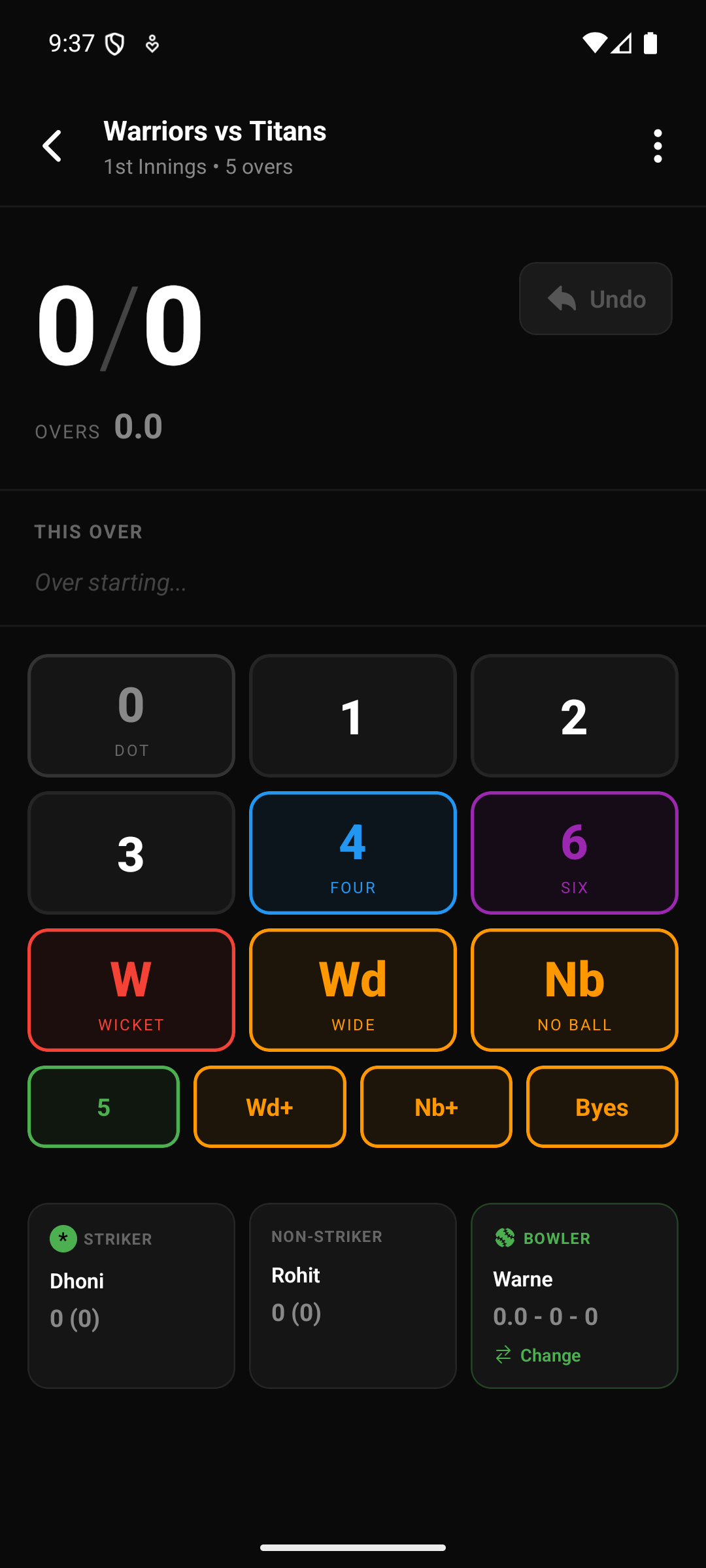The image size is (706, 1568).
Task: Open the overflow menu
Action: point(658,146)
